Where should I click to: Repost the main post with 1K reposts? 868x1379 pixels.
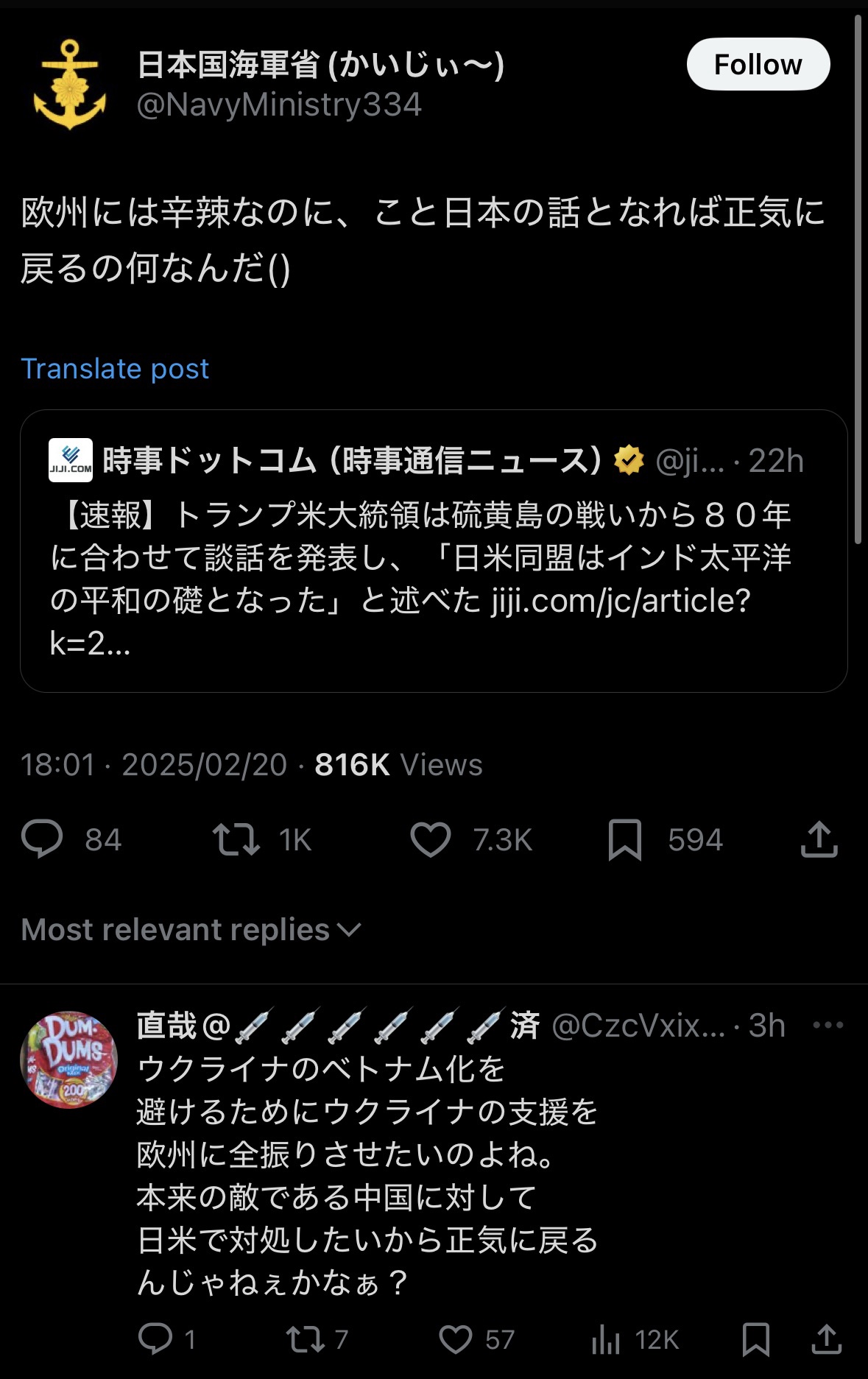point(236,839)
